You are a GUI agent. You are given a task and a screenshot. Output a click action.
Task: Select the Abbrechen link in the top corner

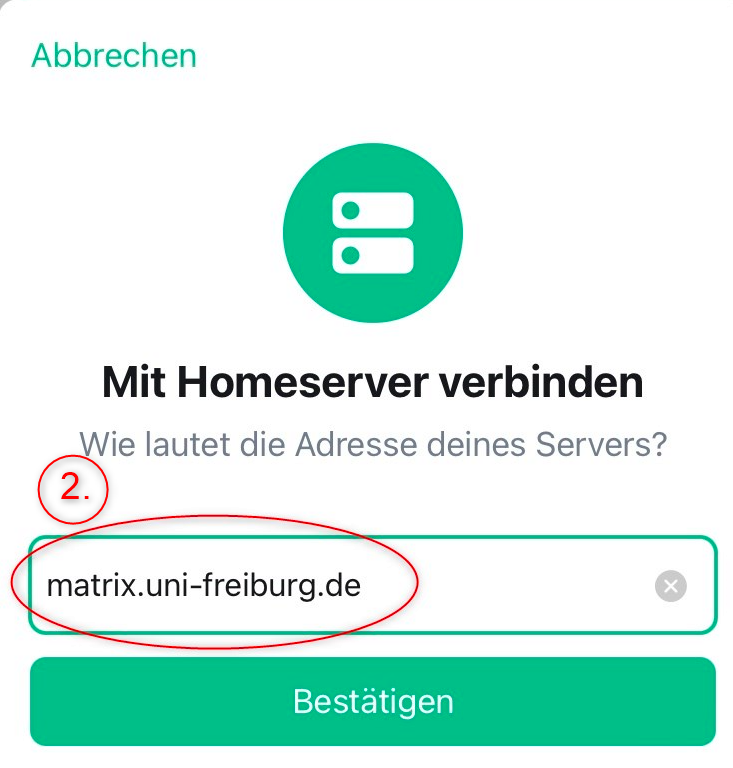click(x=113, y=55)
